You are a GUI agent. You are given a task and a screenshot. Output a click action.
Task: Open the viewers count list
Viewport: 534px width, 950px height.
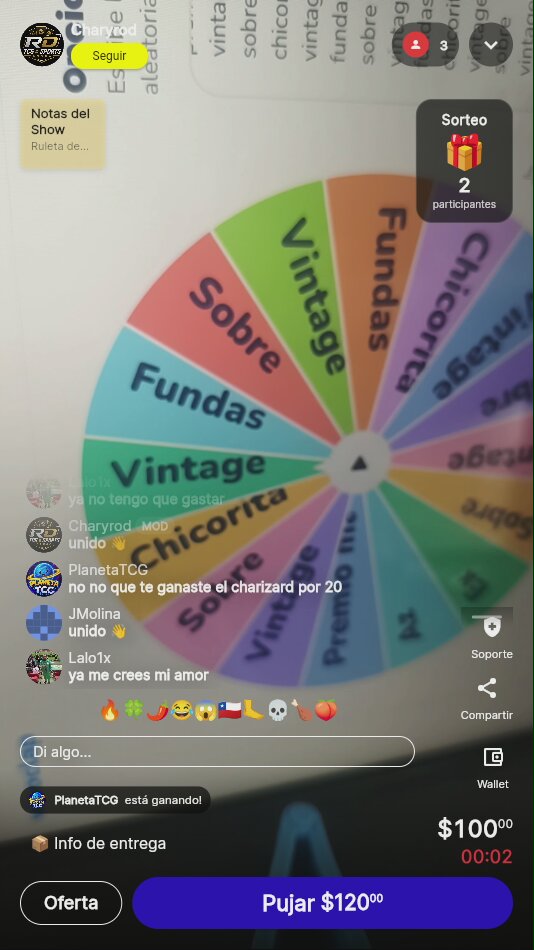coord(430,45)
